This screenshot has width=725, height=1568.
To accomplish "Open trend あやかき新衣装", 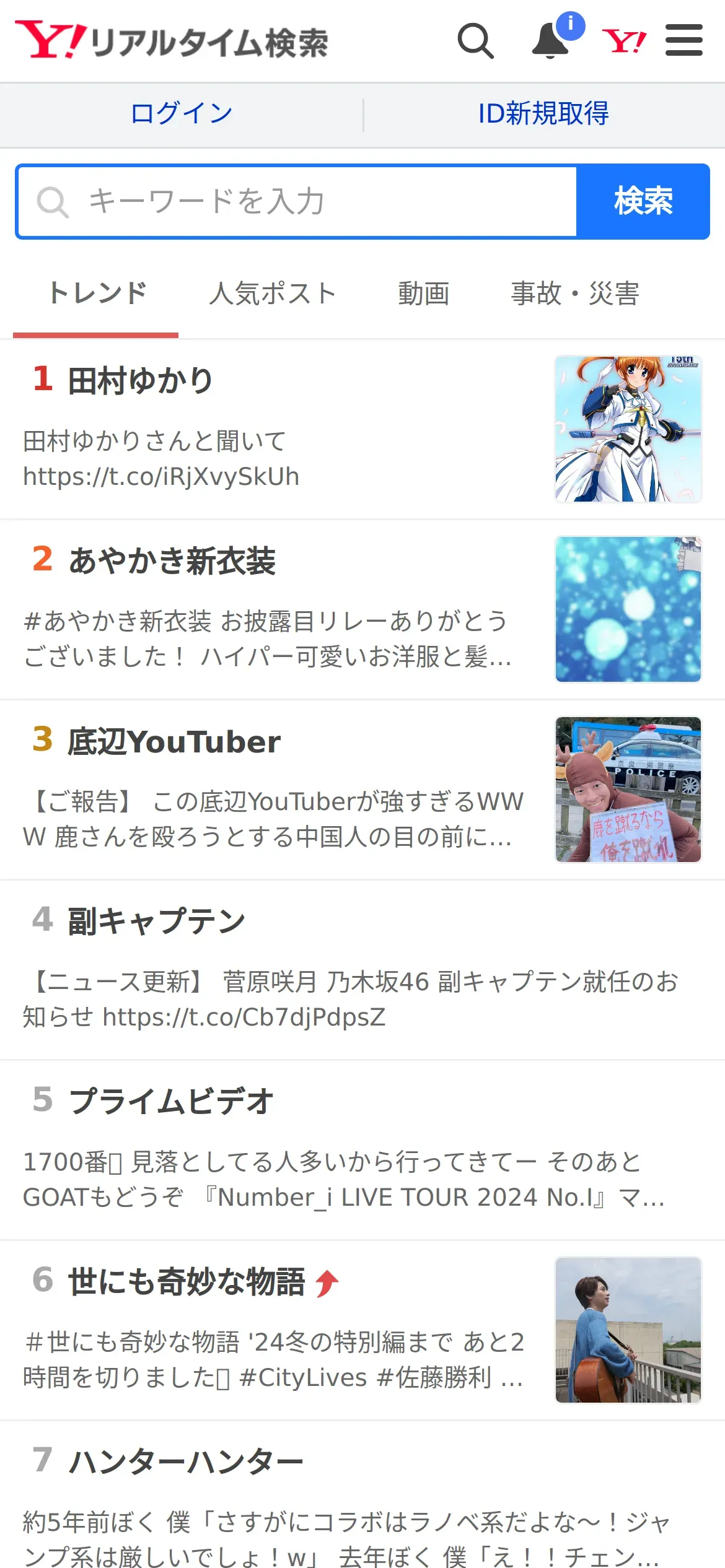I will (172, 561).
